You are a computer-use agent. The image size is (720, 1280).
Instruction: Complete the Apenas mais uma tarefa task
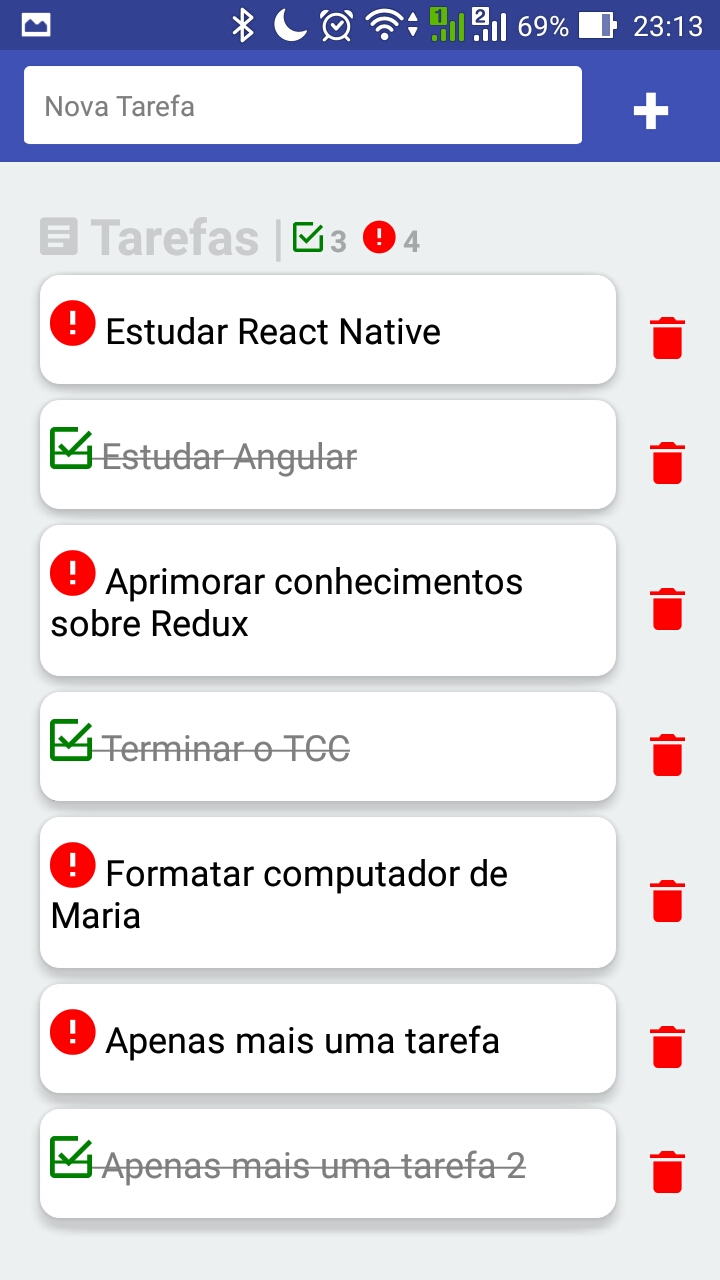coord(73,1031)
